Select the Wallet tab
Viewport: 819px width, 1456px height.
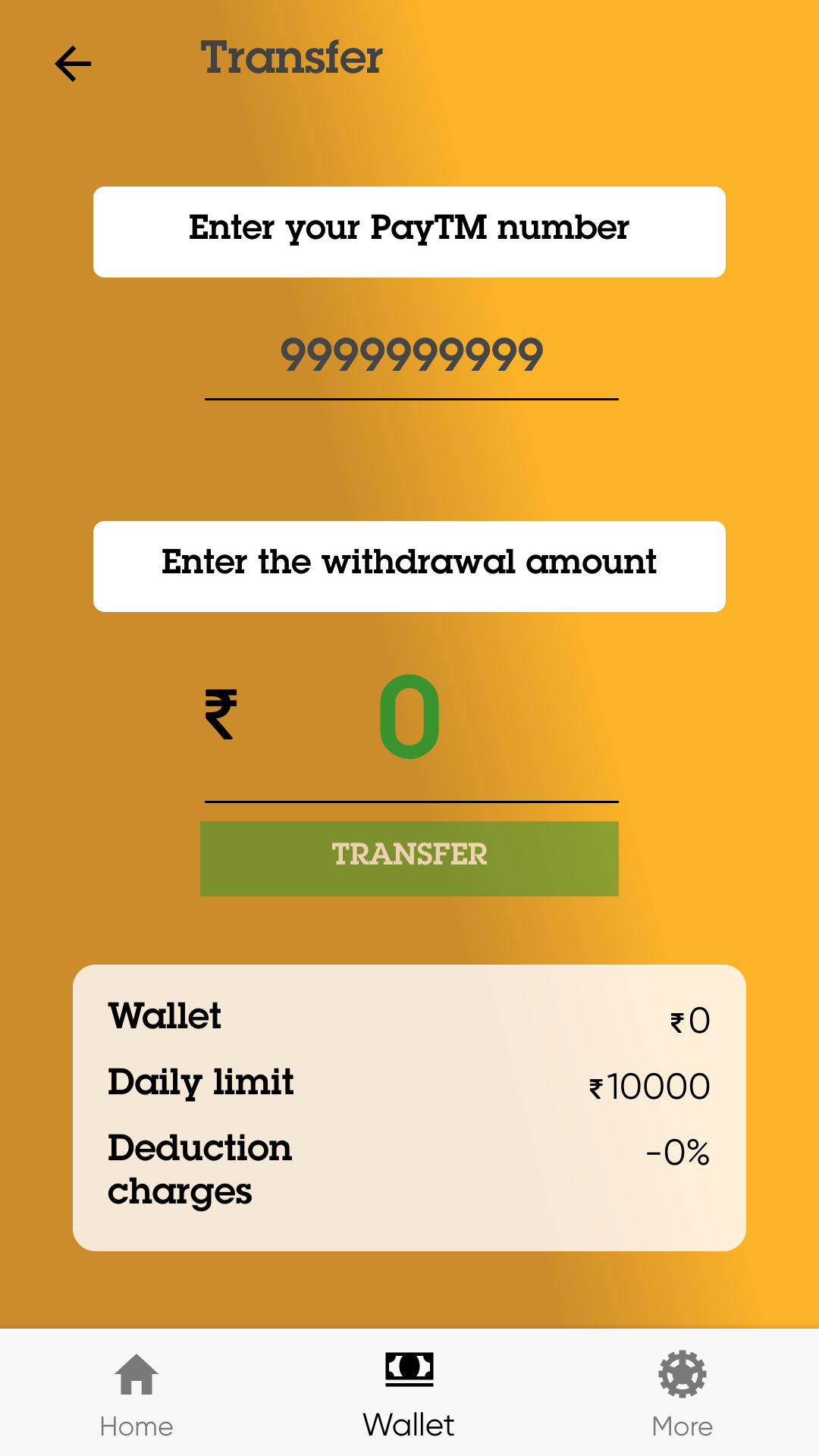coord(409,1394)
